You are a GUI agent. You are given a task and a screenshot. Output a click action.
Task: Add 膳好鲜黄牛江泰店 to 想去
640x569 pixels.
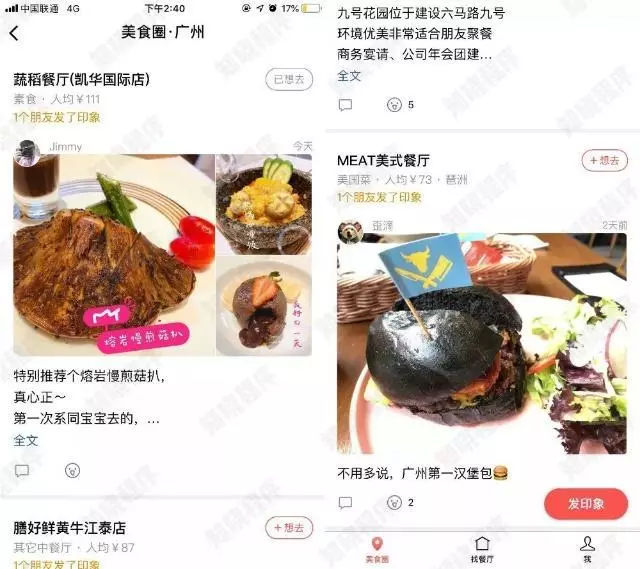coord(289,527)
